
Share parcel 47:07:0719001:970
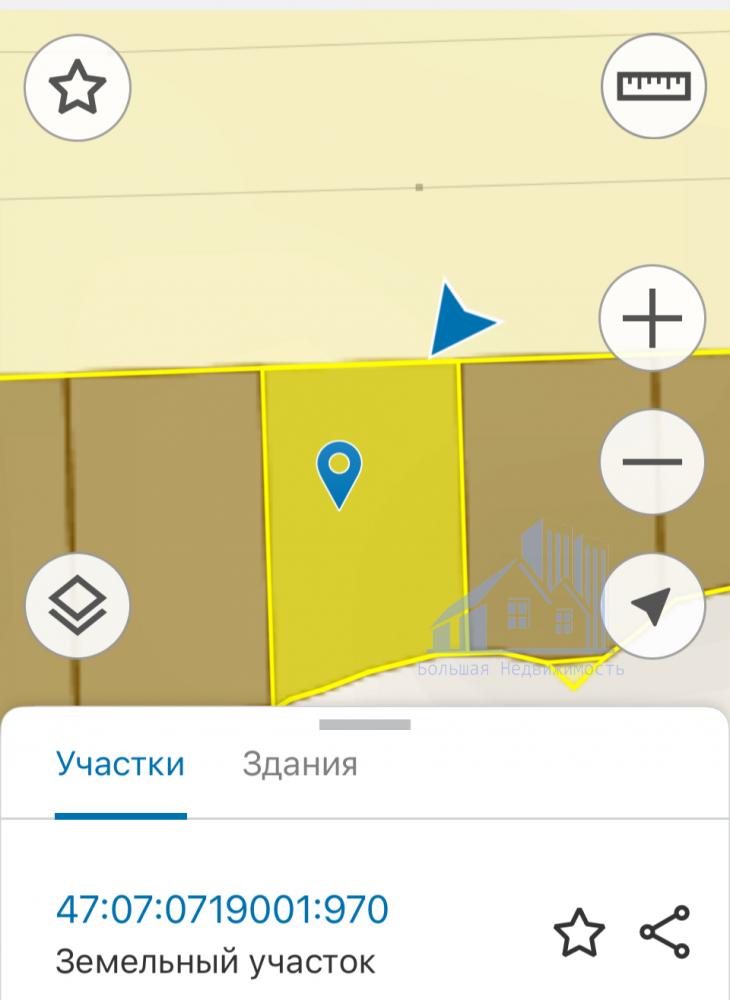point(665,932)
